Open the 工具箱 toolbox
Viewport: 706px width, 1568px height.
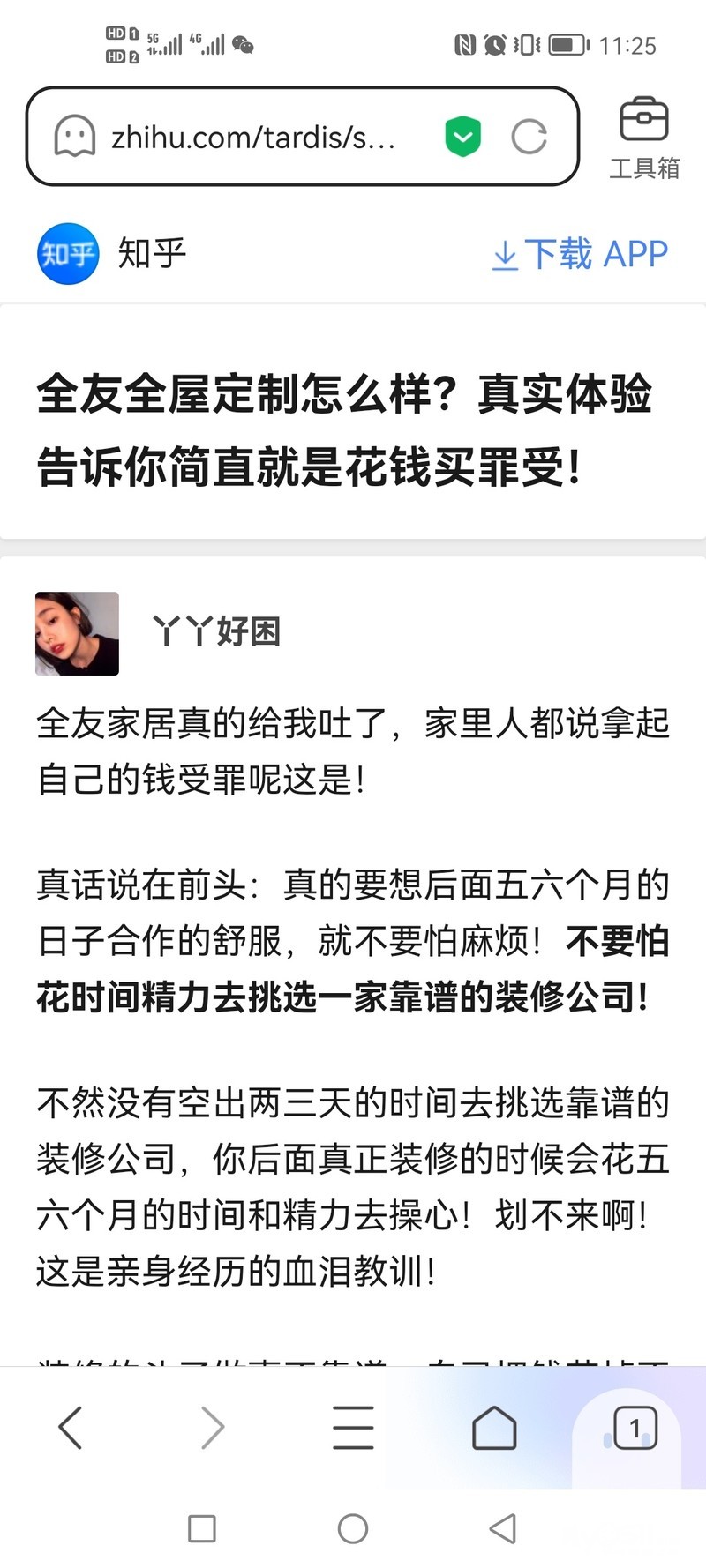[x=644, y=138]
